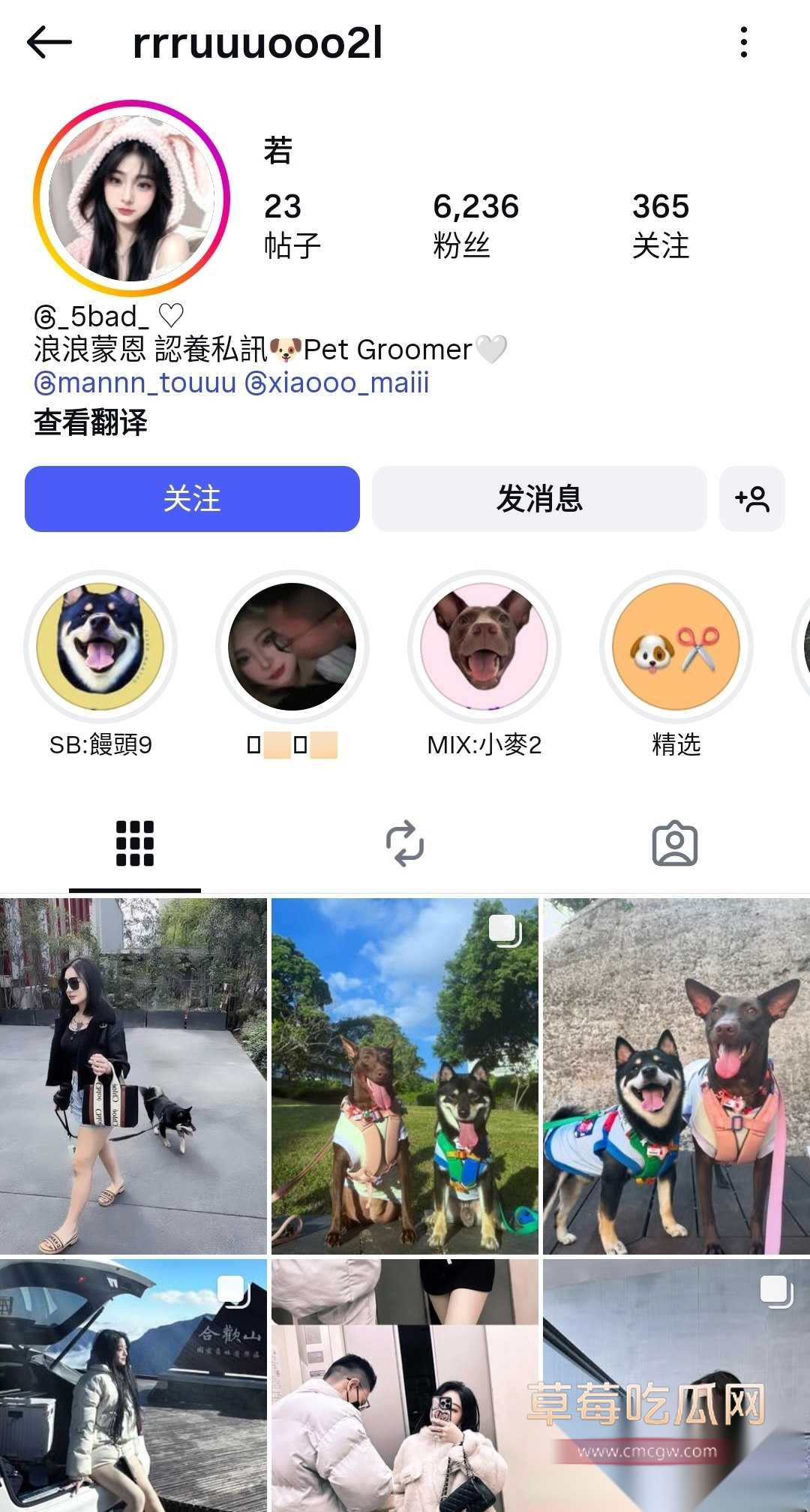Send a message via 发消息
Image resolution: width=810 pixels, height=1512 pixels.
[539, 499]
